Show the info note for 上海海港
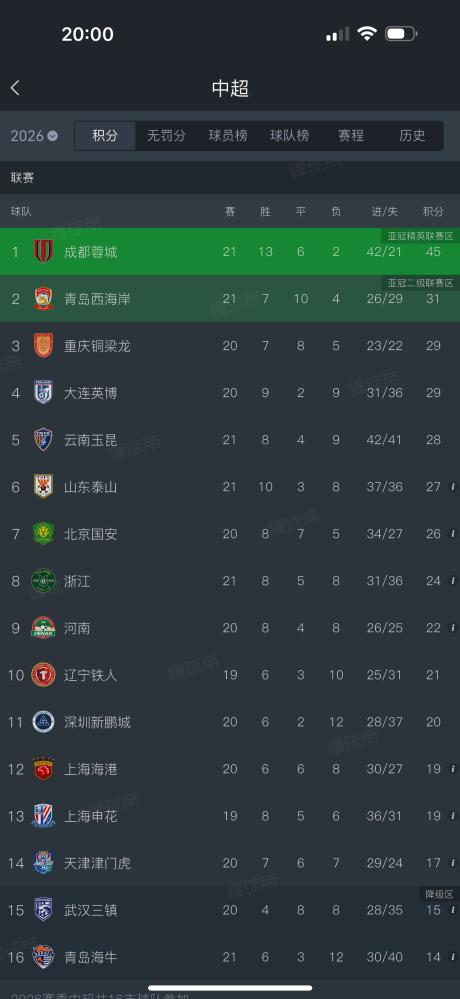The width and height of the screenshot is (460, 999). click(x=452, y=769)
